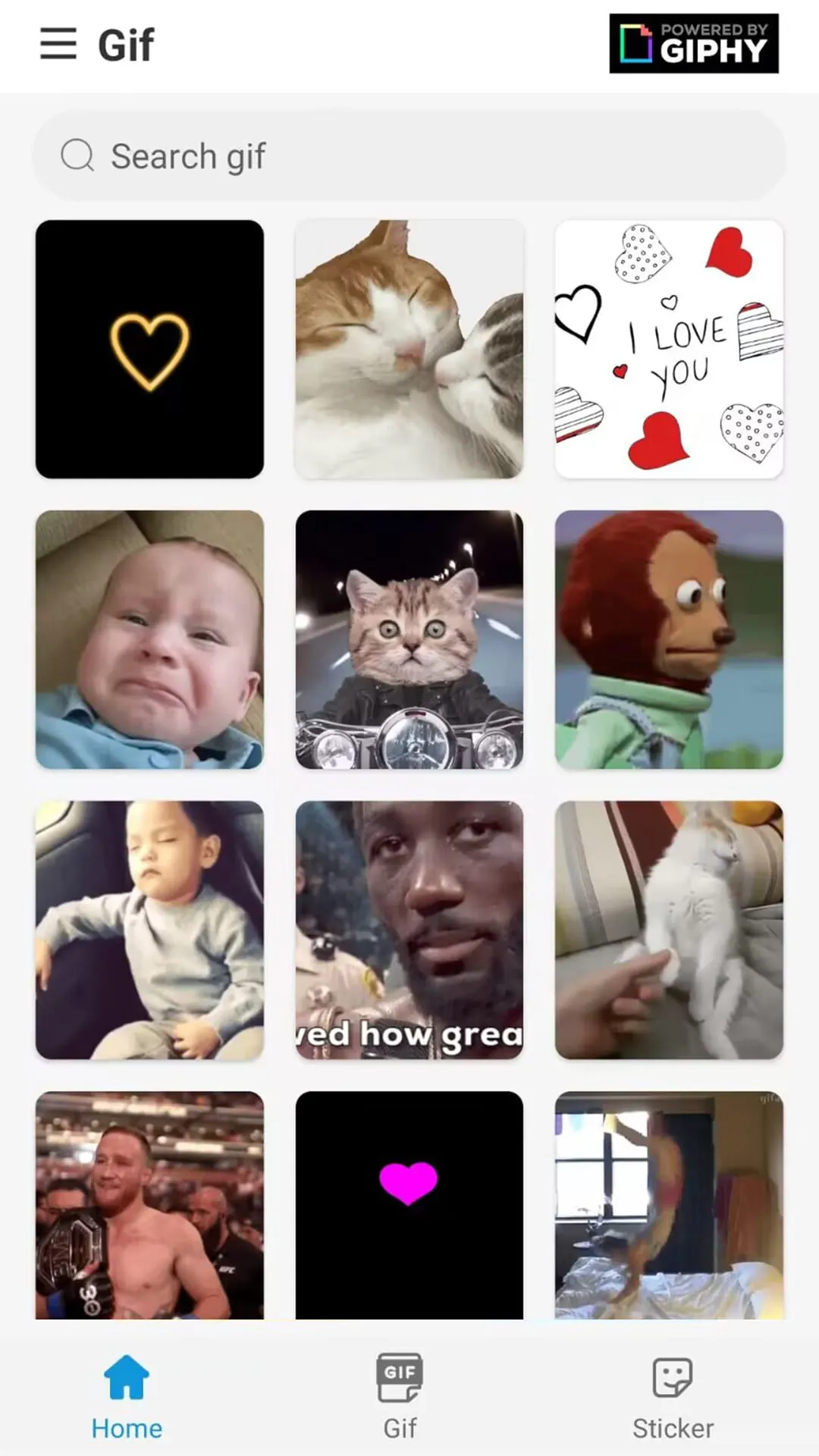
Task: Open the fighter with championship belt gif
Action: point(149,1205)
